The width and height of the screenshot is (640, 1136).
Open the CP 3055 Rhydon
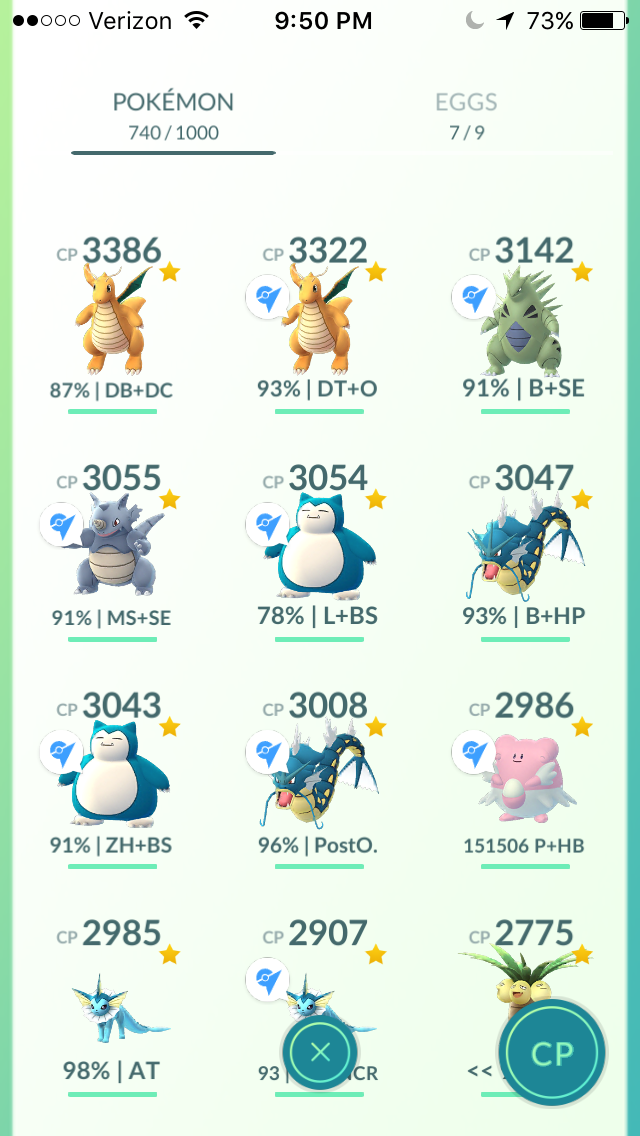click(113, 552)
